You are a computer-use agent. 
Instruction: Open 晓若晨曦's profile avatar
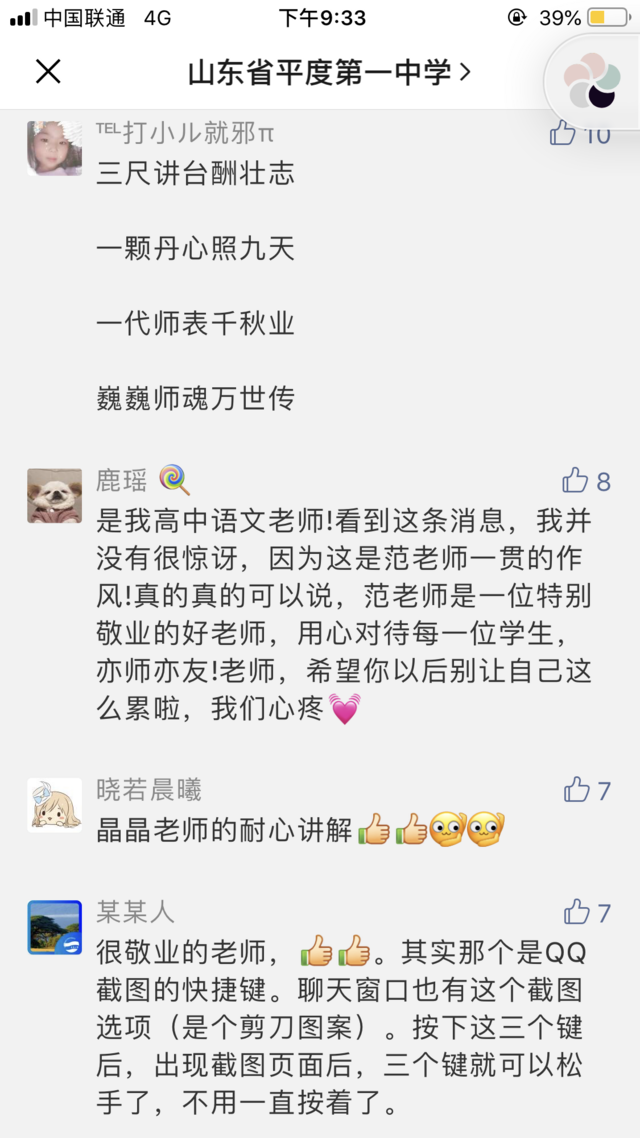pos(54,805)
